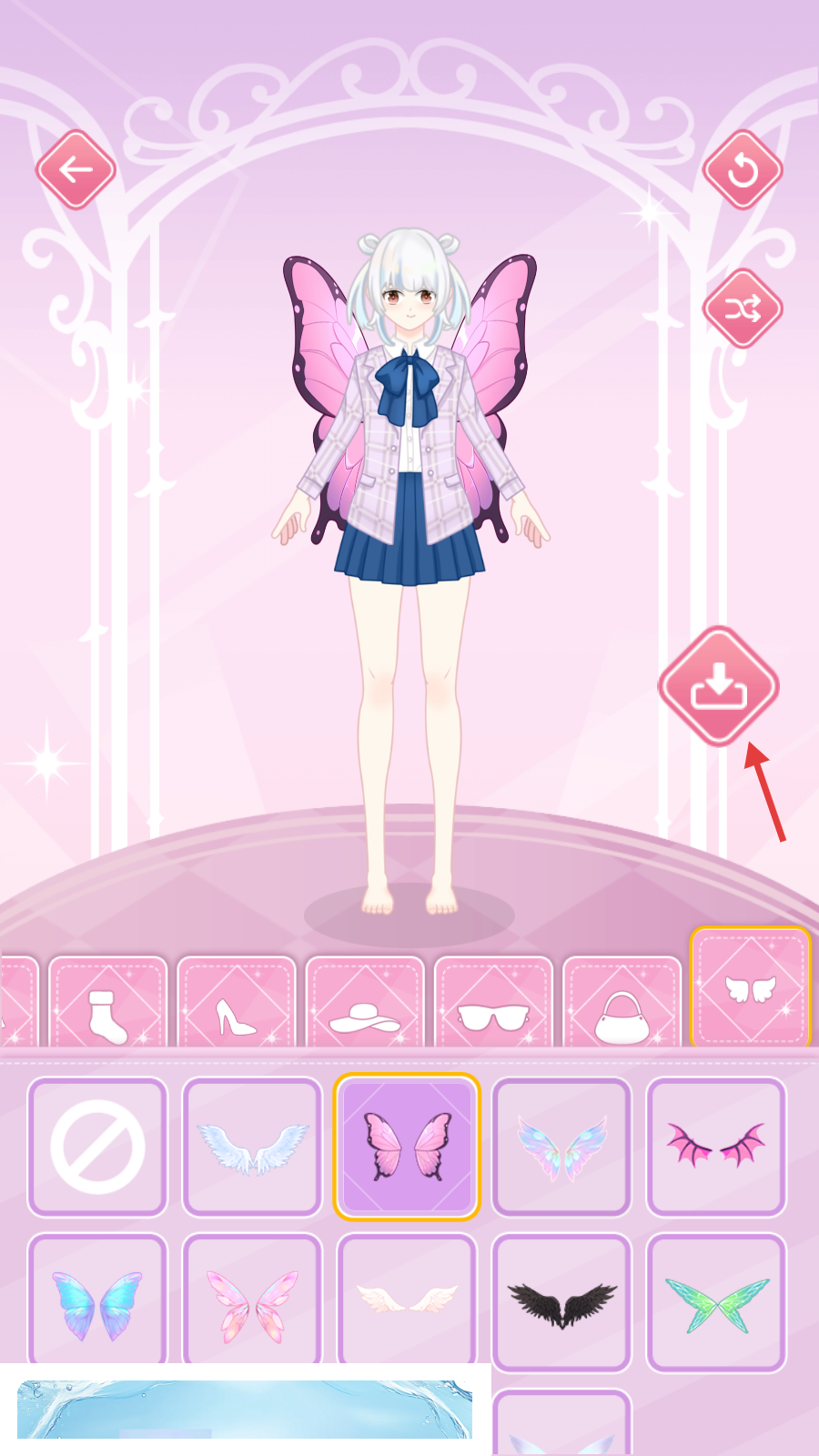
Task: Save the character with the download button
Action: (719, 686)
